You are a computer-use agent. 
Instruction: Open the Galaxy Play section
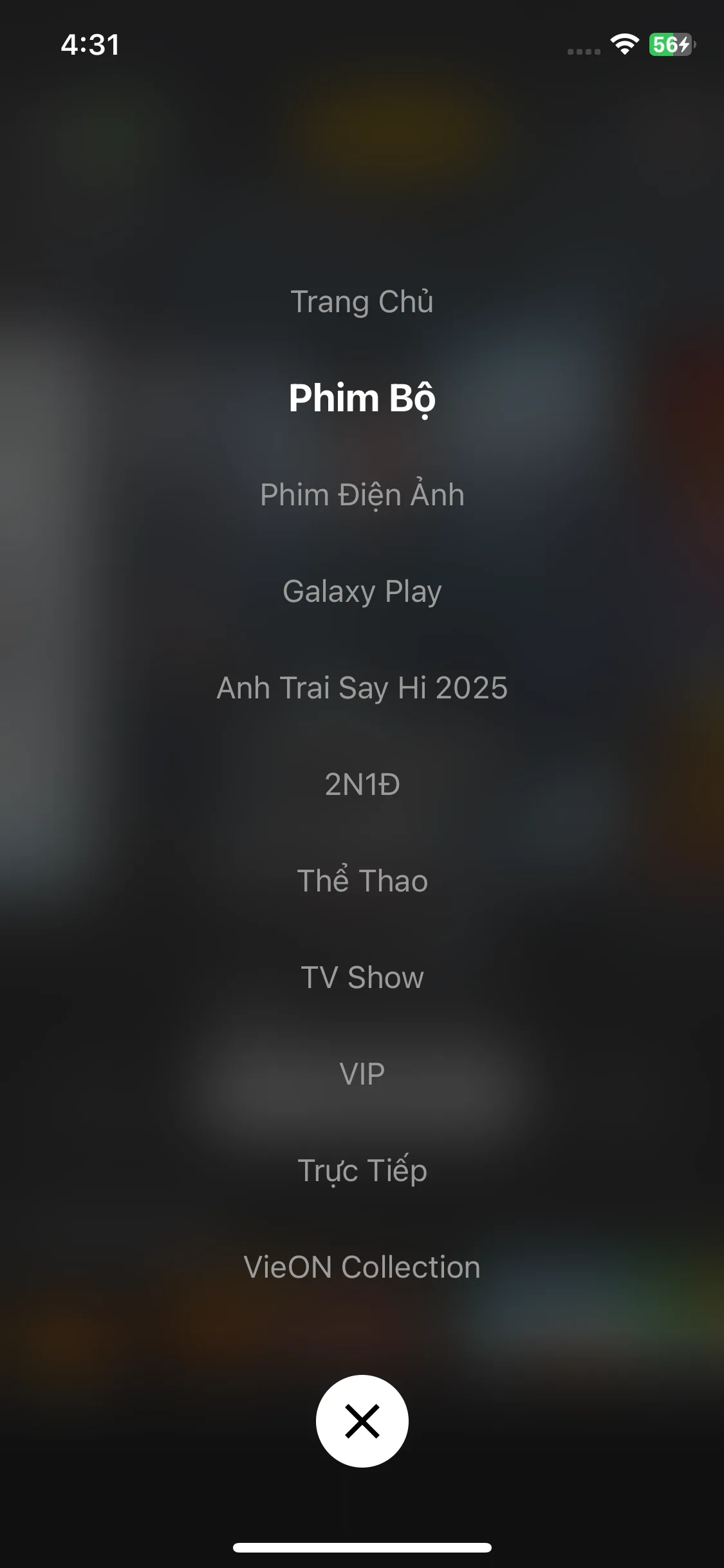point(362,592)
